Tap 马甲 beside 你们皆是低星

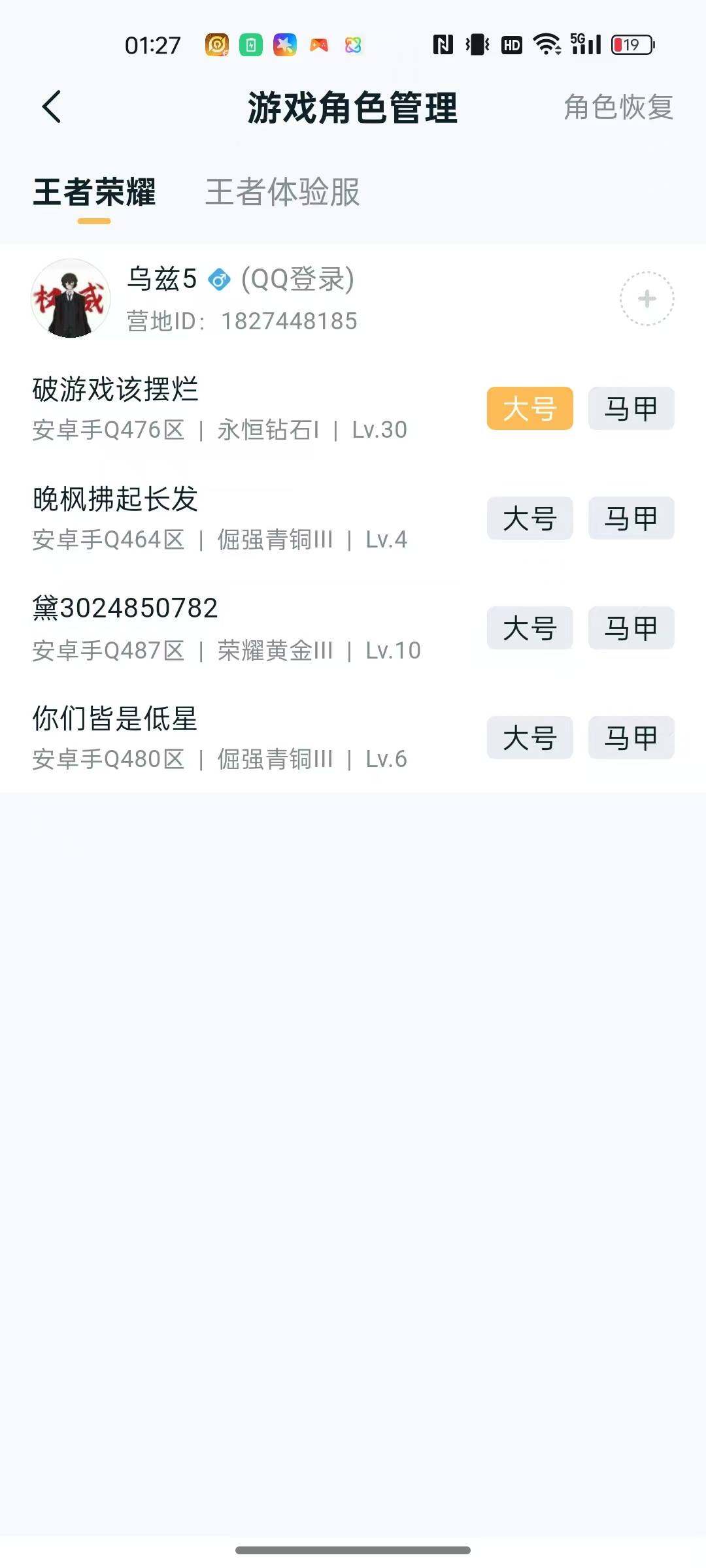pyautogui.click(x=630, y=738)
